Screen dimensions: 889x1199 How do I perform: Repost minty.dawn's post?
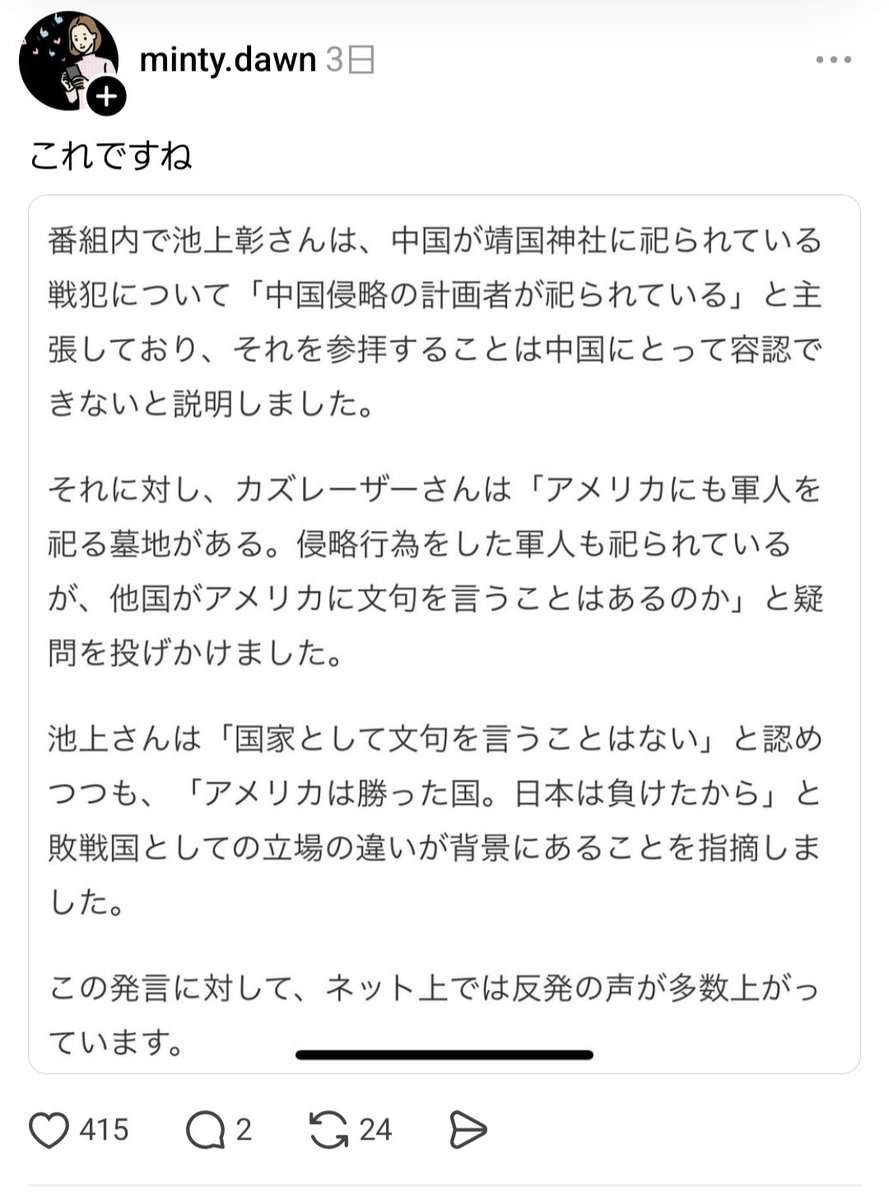[x=329, y=1130]
